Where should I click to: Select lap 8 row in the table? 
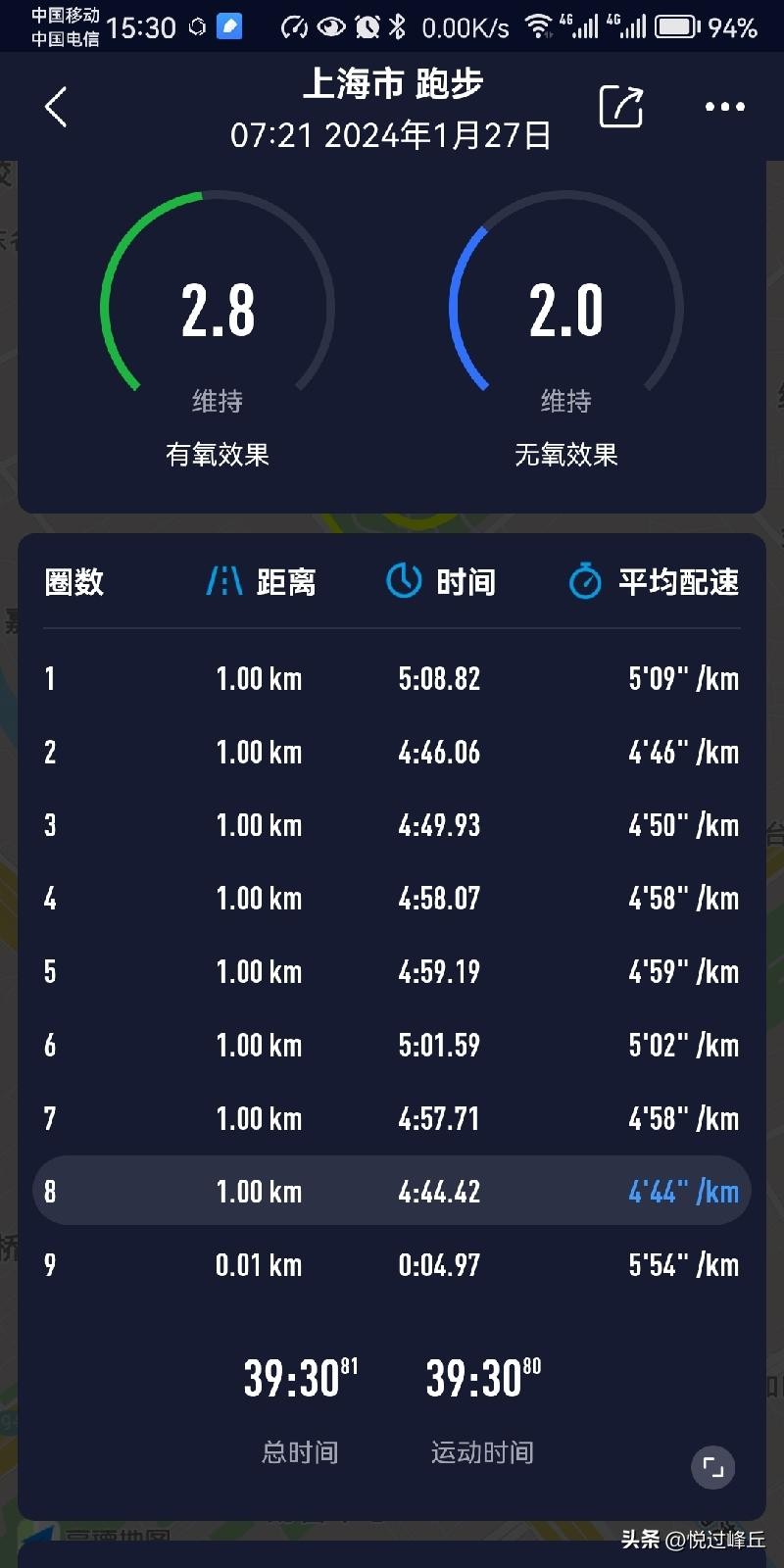(392, 1192)
